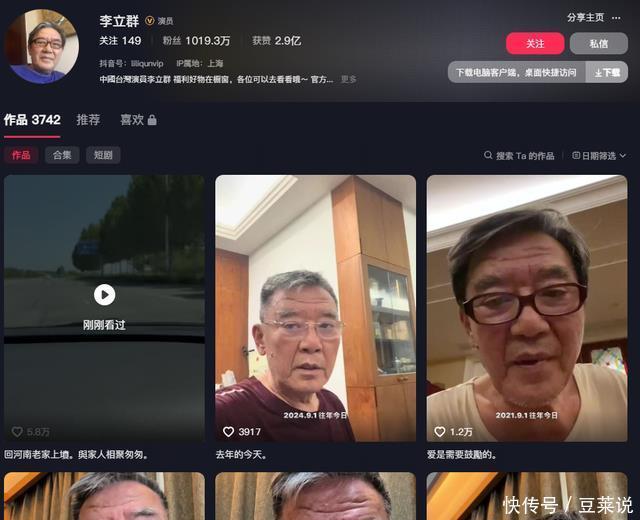Switch to the 喜欢 tab

pos(138,120)
